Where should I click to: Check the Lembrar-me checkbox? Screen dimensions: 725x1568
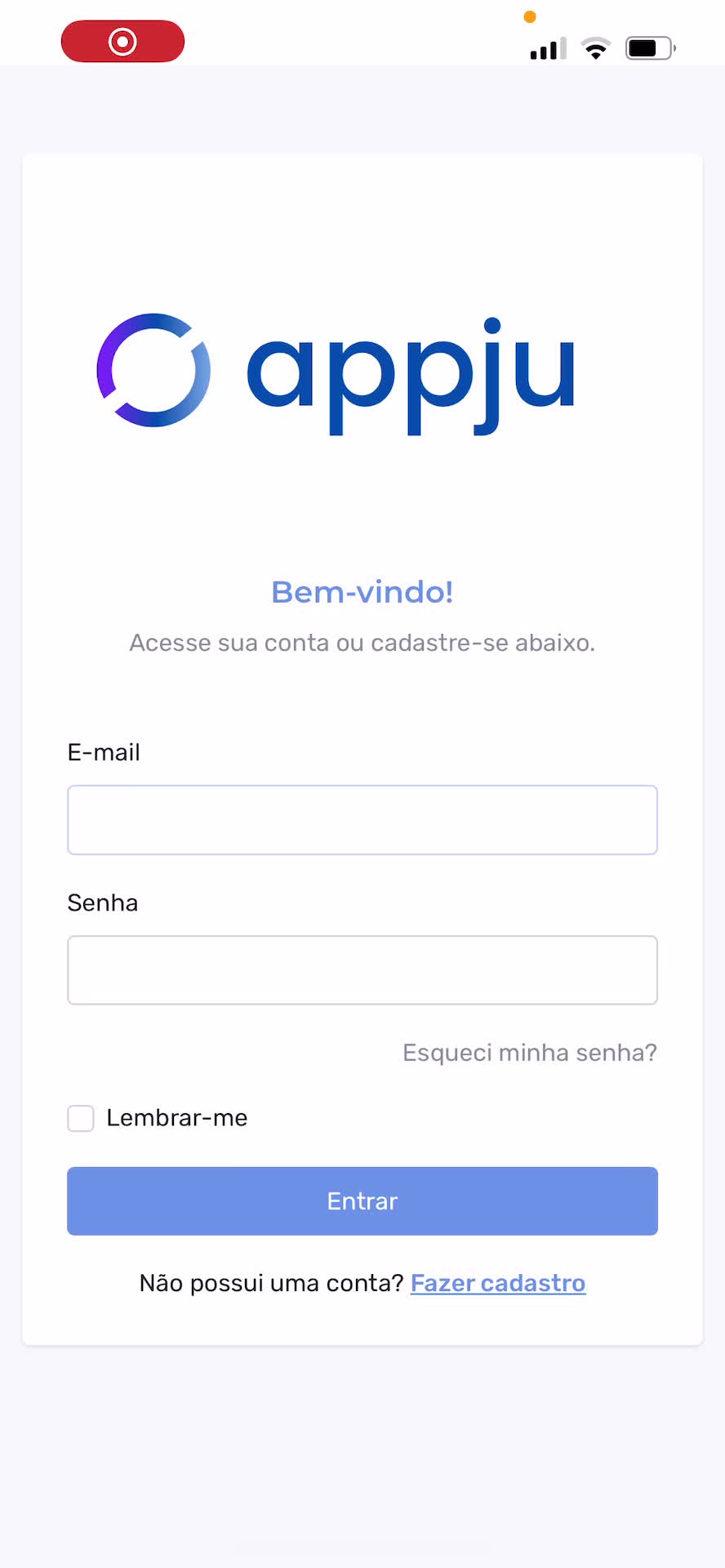click(x=81, y=1118)
